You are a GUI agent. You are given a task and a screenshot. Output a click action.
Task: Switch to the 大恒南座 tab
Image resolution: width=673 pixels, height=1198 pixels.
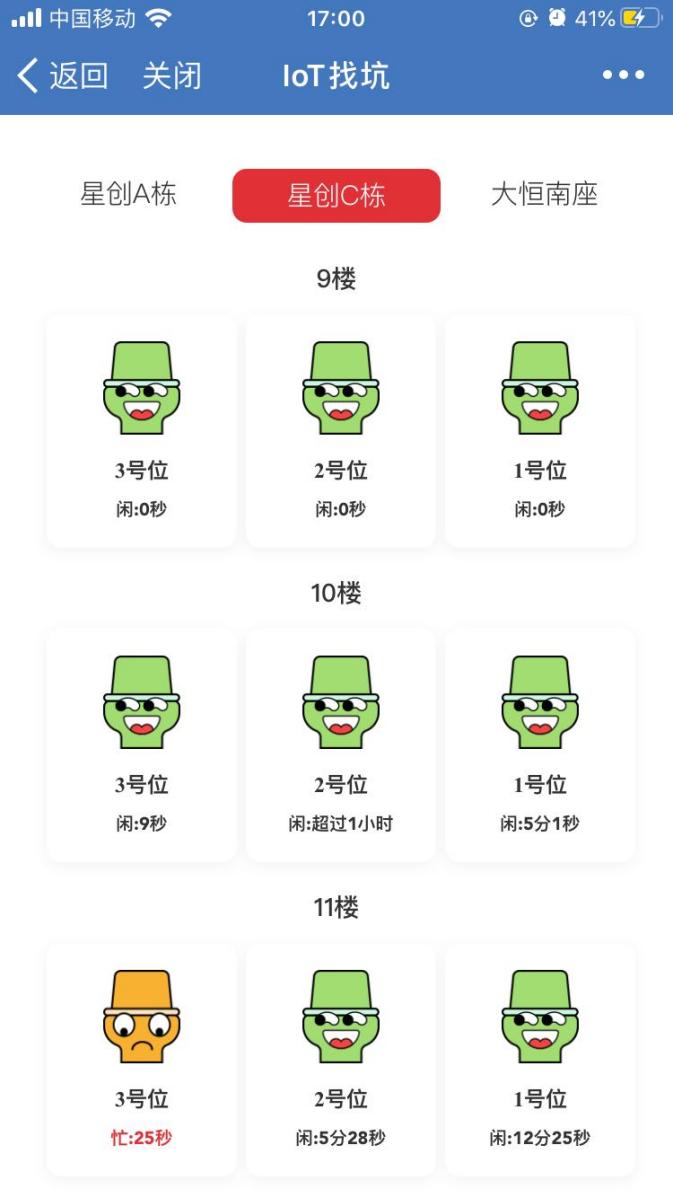click(x=544, y=194)
